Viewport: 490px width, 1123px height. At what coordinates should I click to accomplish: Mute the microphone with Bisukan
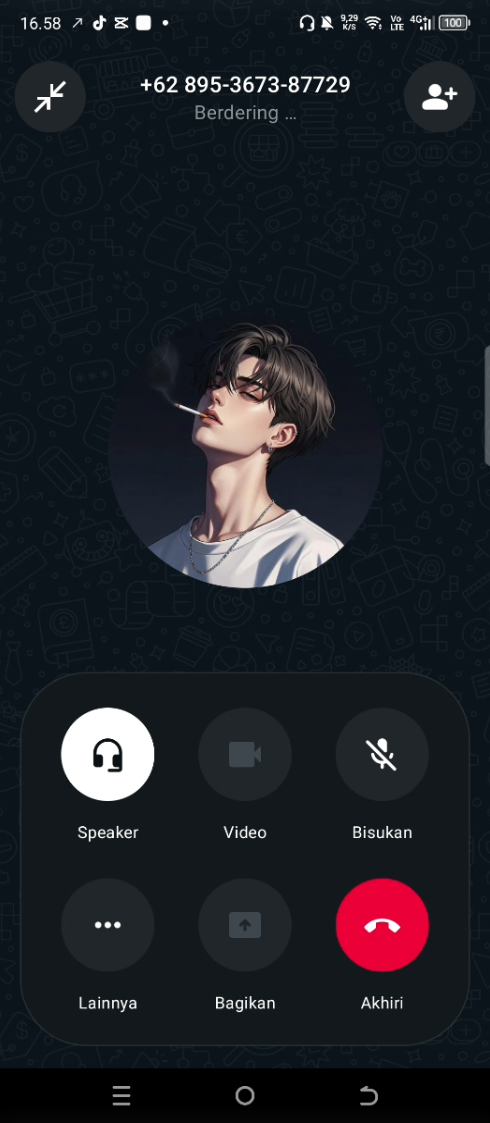point(382,754)
